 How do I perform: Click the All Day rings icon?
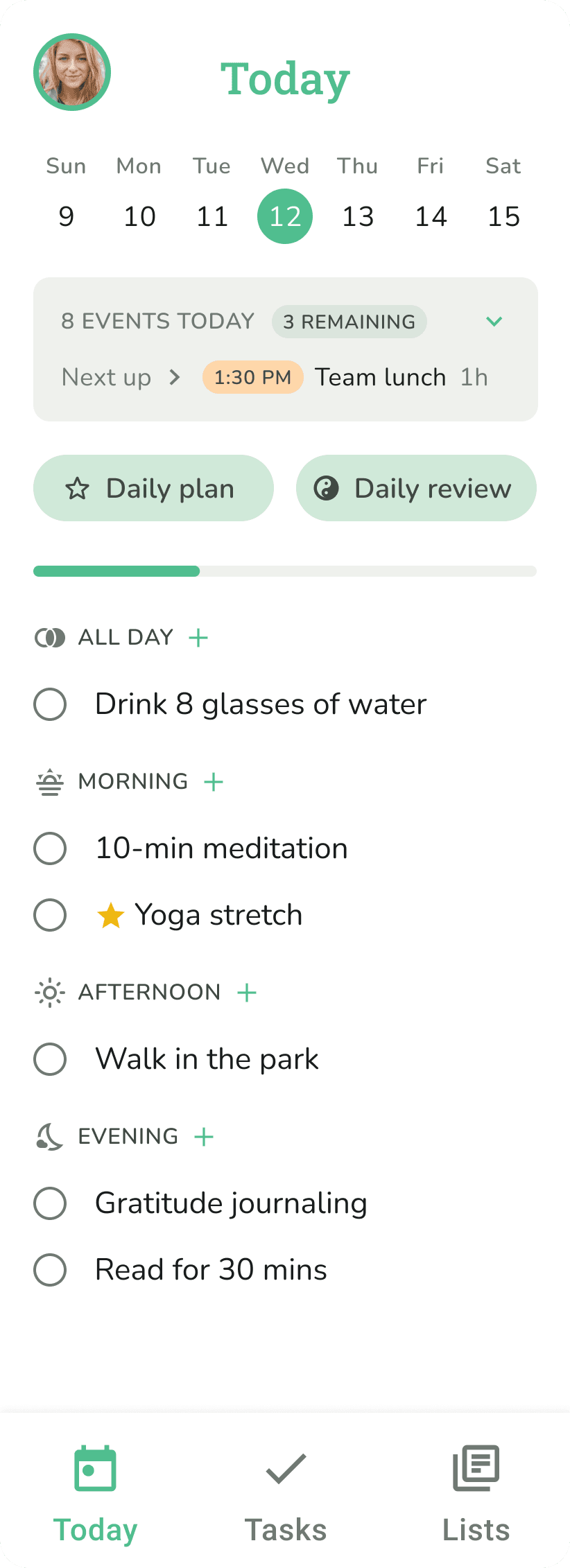[49, 637]
